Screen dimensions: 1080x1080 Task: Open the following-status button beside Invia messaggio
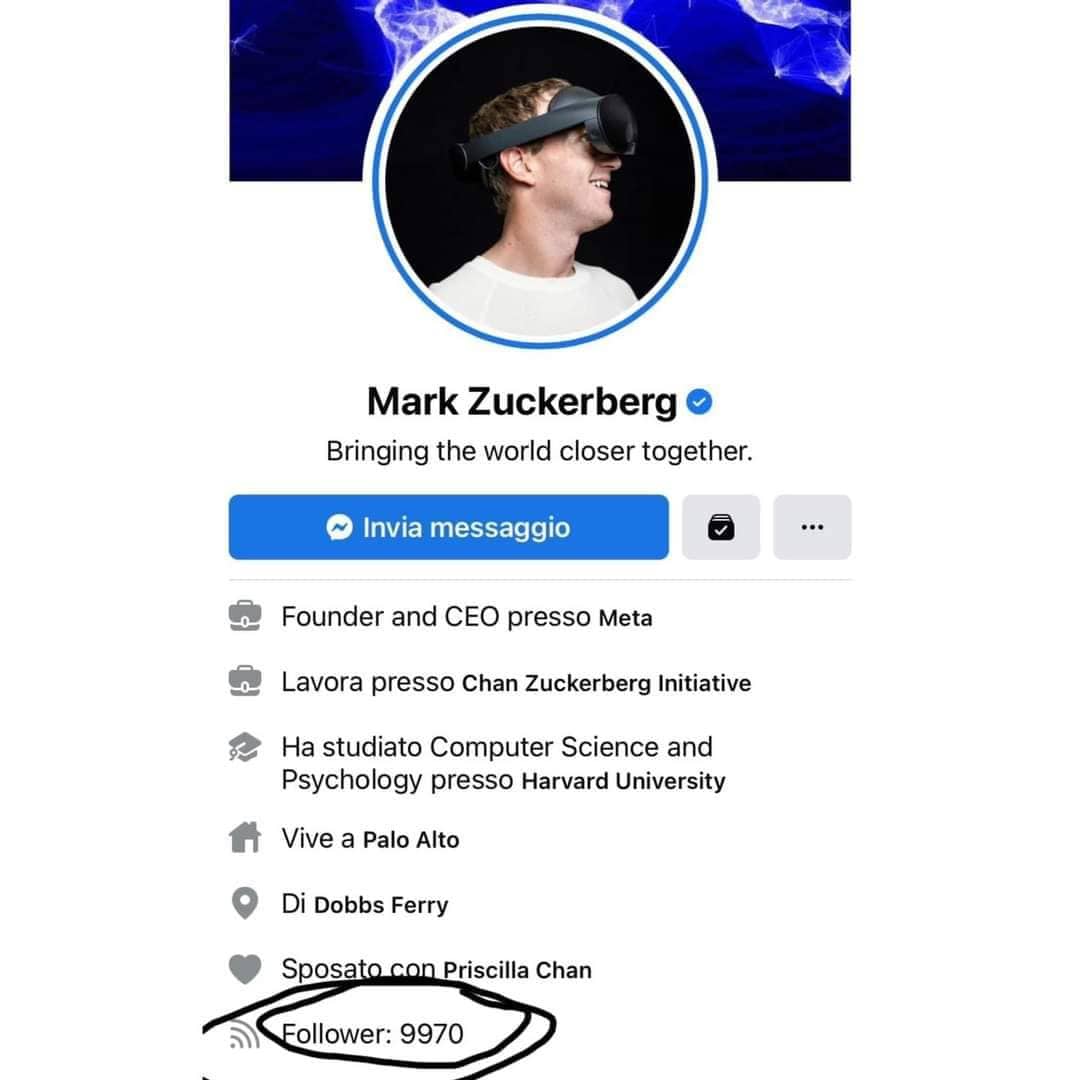point(720,527)
